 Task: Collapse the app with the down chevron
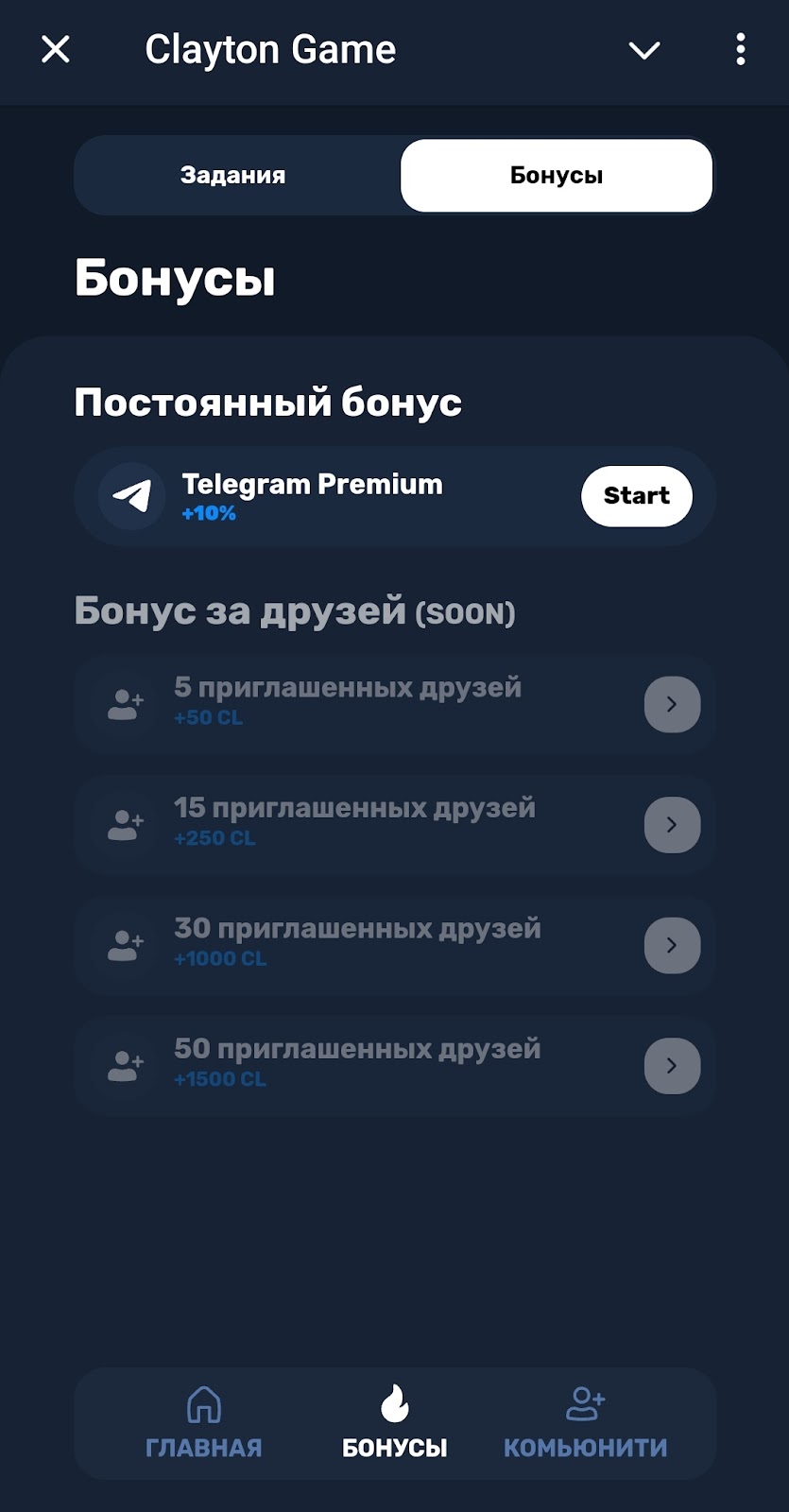(644, 50)
